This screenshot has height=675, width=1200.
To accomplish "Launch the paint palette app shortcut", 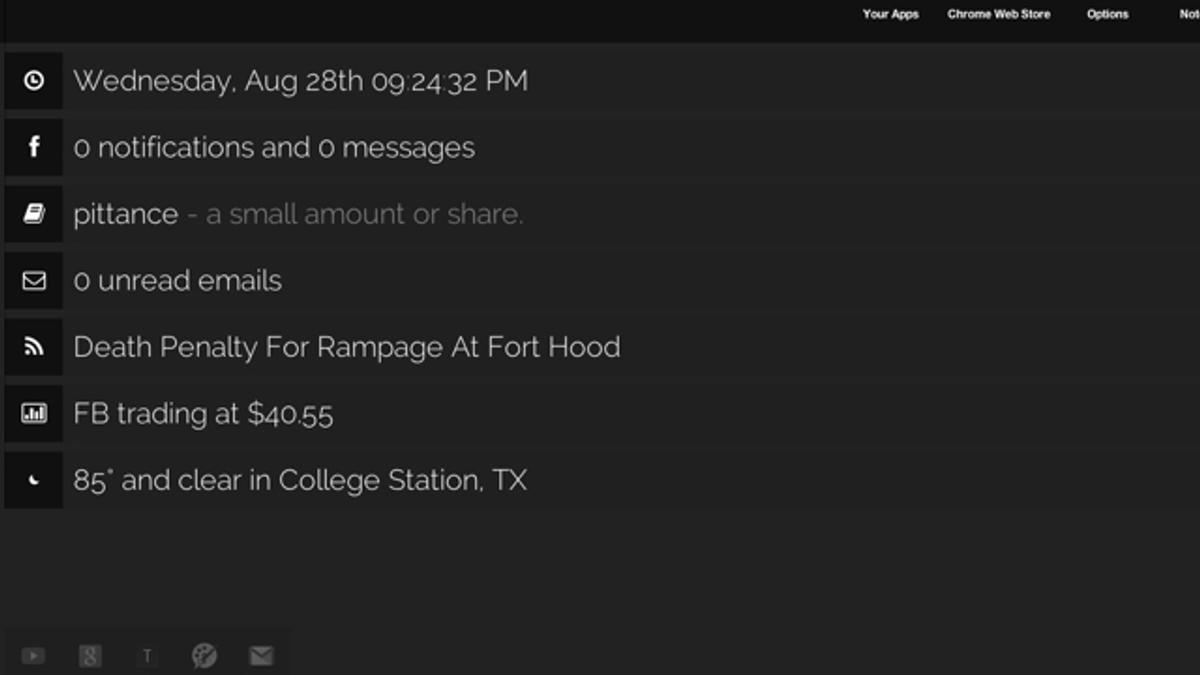I will (204, 656).
